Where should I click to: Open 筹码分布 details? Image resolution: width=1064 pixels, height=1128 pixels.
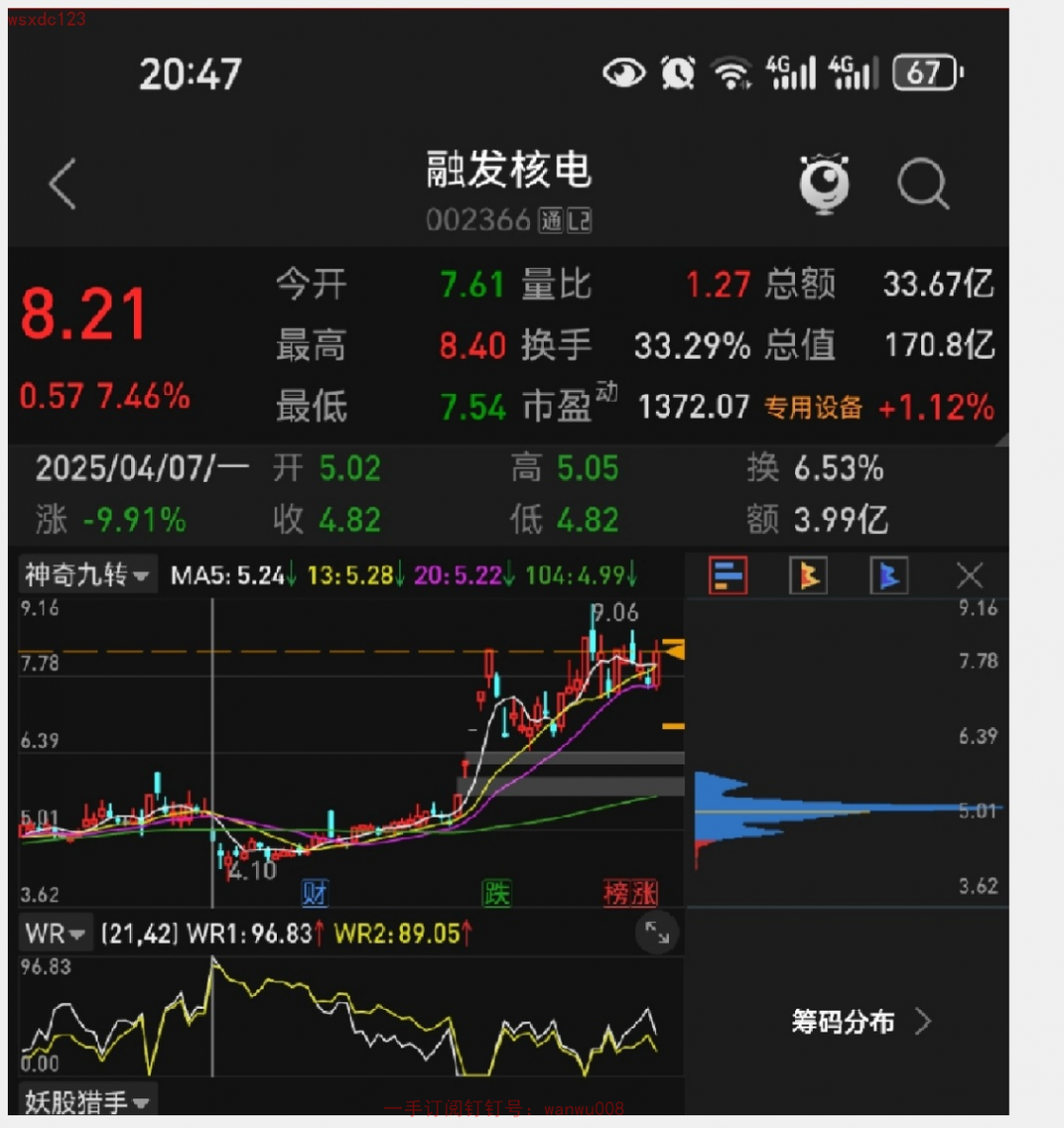[860, 1022]
